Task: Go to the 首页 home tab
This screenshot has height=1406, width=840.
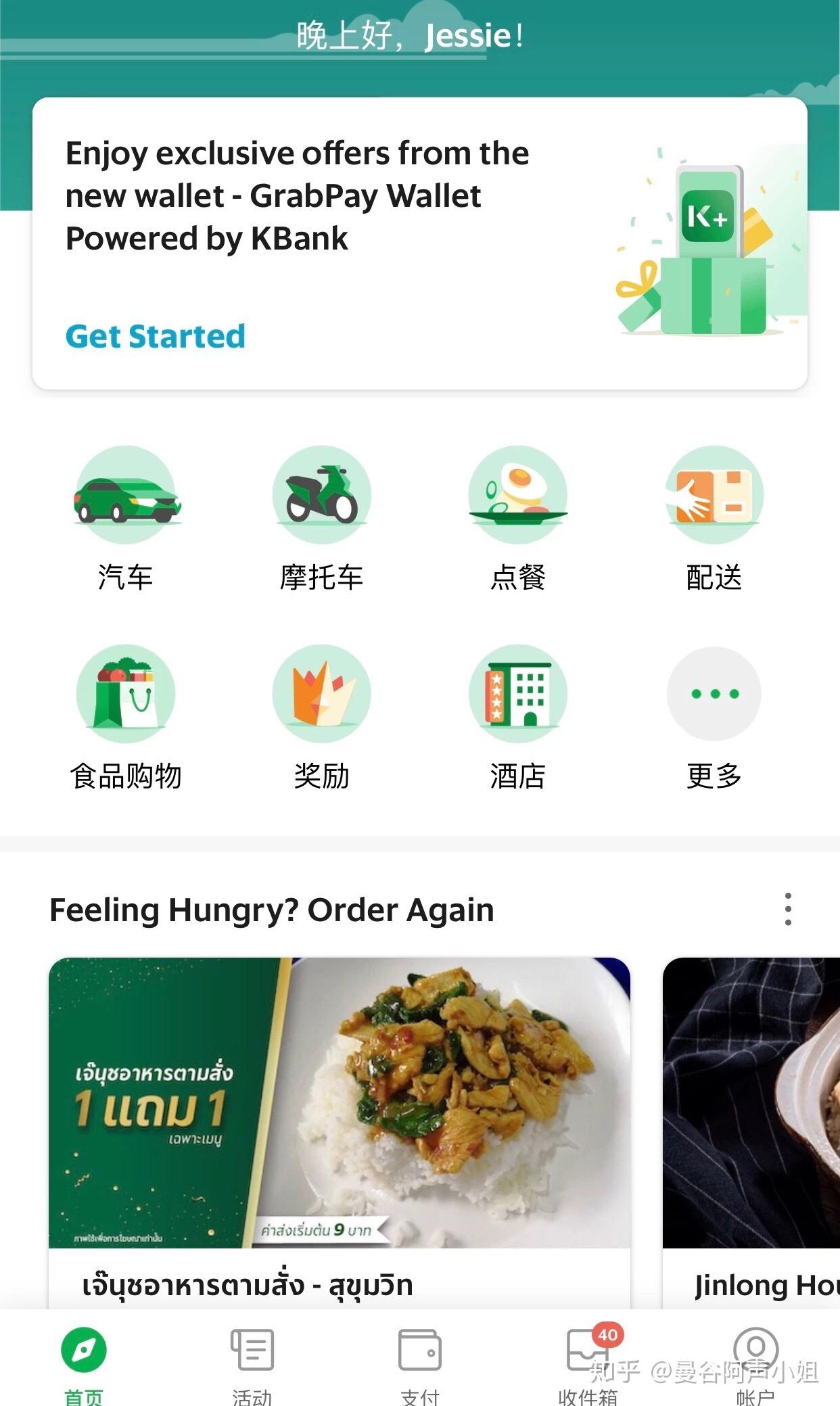Action: pos(84,1361)
